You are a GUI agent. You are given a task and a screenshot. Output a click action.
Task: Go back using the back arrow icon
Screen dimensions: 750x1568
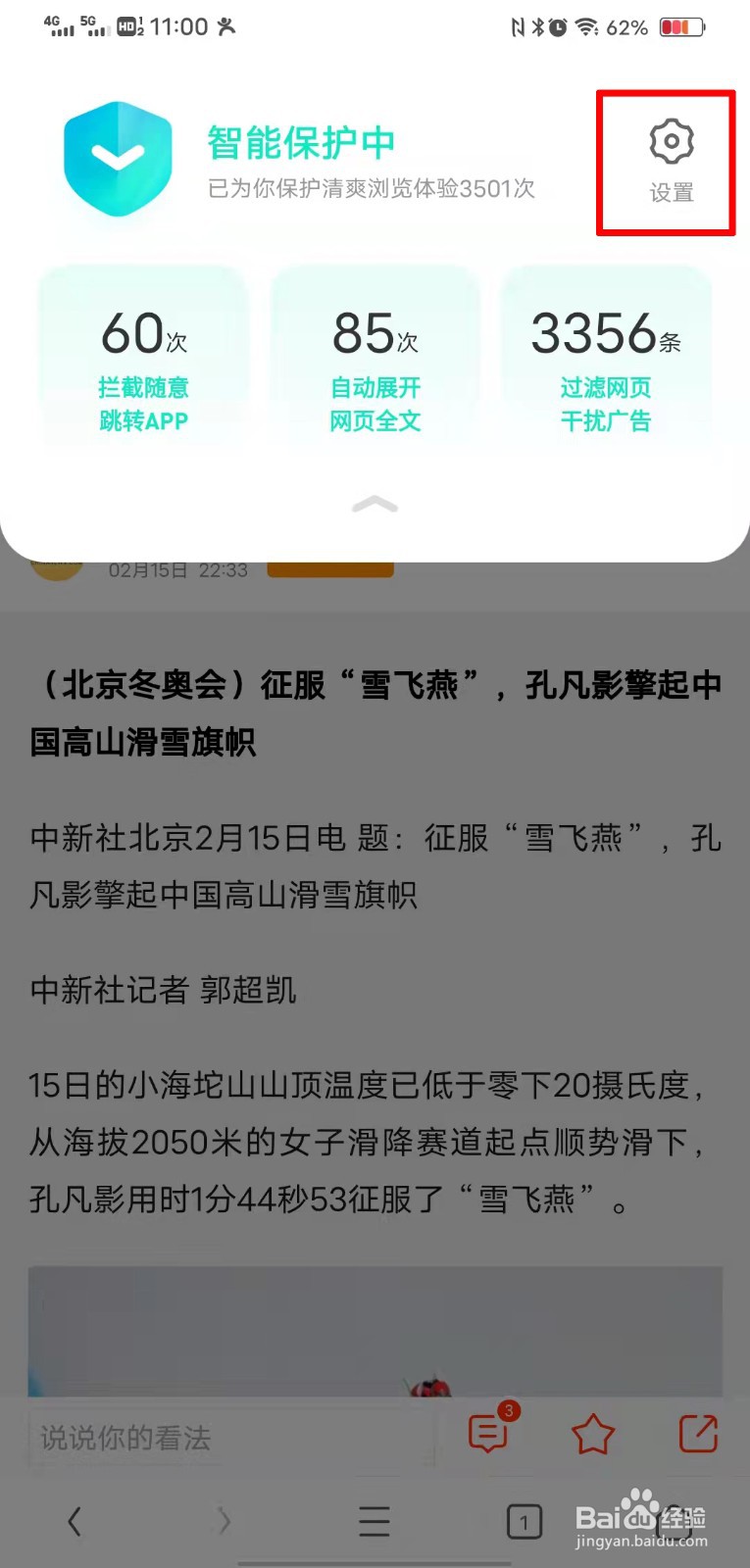[x=75, y=1521]
